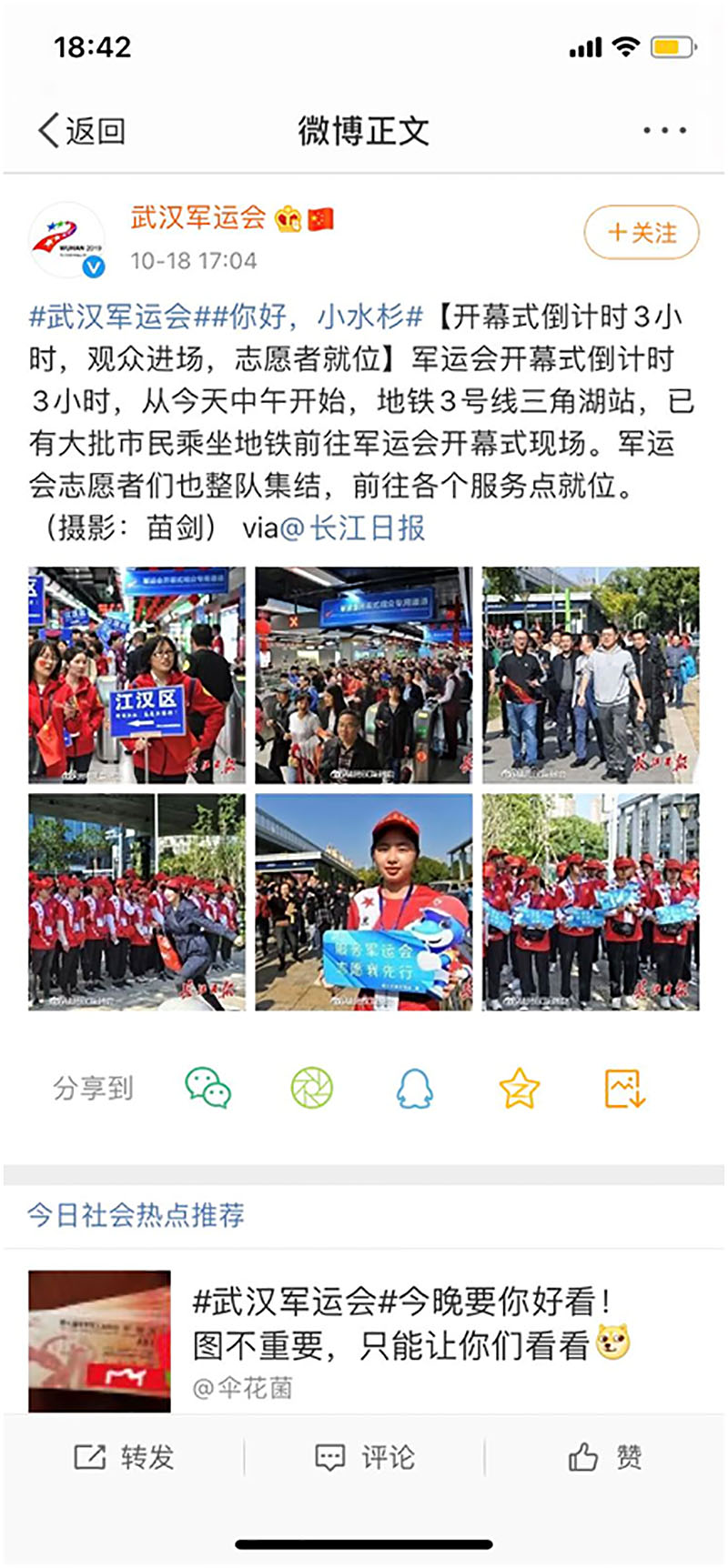
Task: Save post as image
Action: point(624,1088)
